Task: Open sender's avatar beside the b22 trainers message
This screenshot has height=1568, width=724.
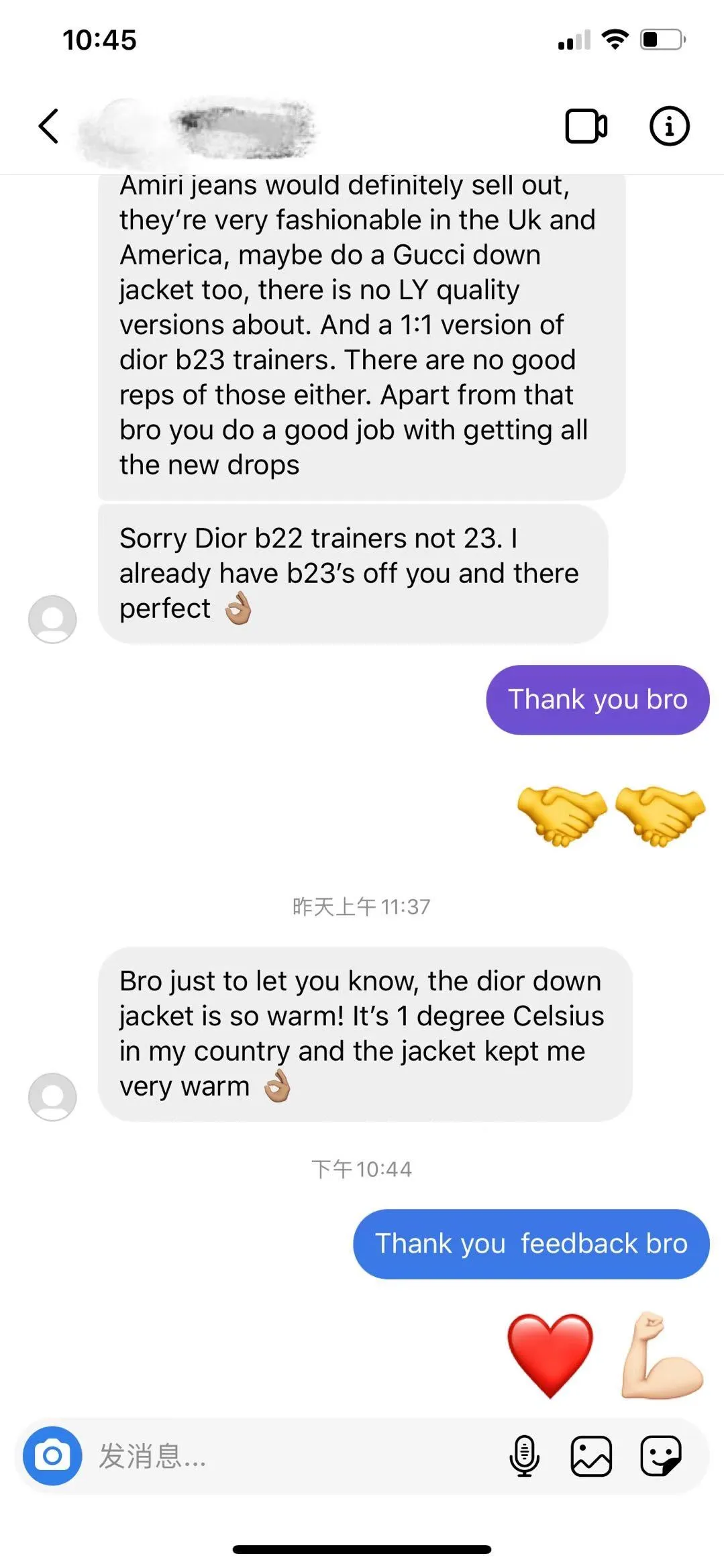Action: point(52,619)
